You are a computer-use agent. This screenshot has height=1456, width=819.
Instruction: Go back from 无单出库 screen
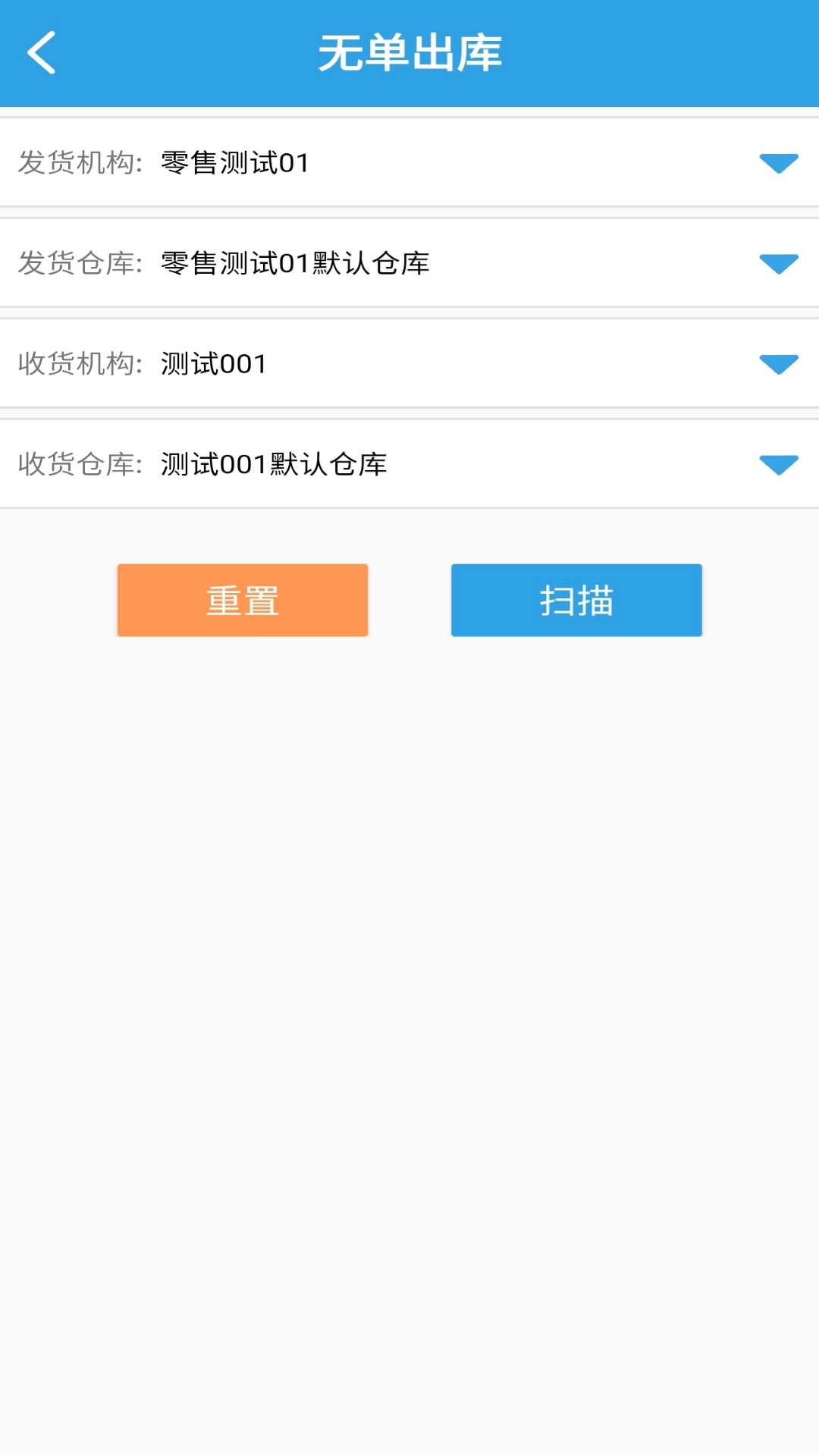pyautogui.click(x=42, y=53)
